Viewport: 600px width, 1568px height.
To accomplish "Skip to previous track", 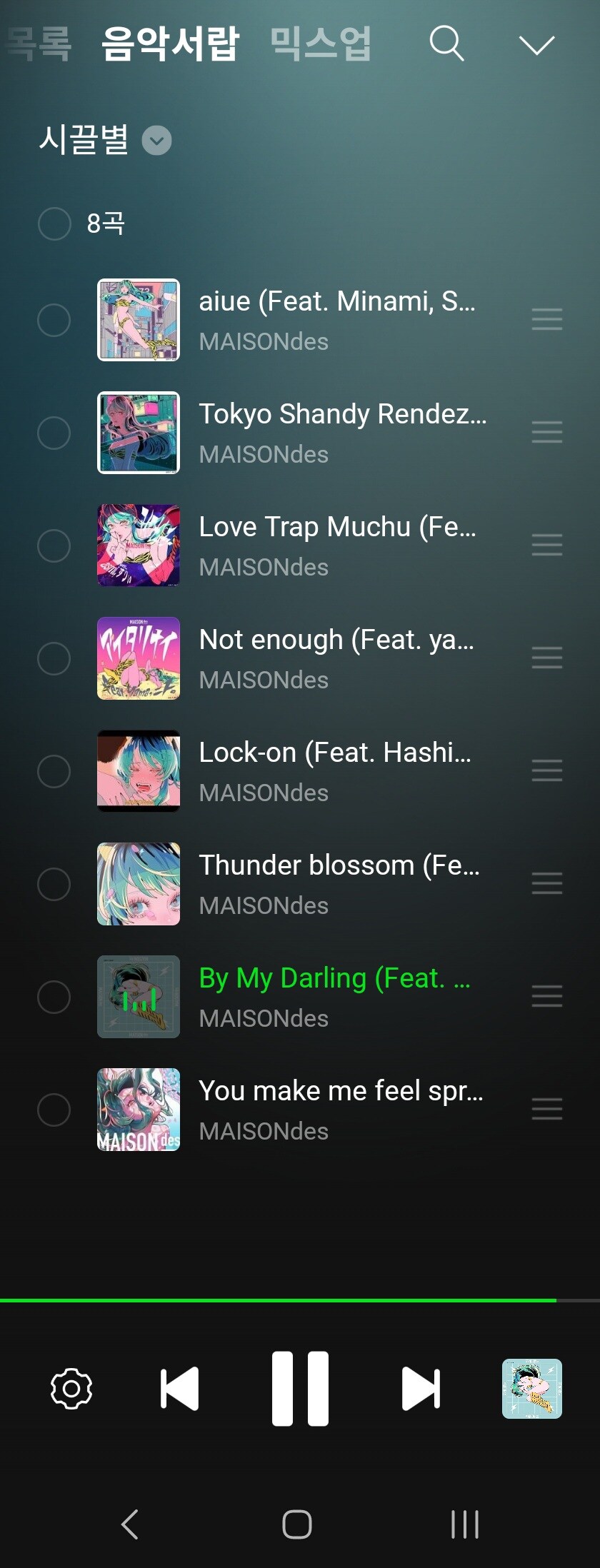I will (x=180, y=1388).
